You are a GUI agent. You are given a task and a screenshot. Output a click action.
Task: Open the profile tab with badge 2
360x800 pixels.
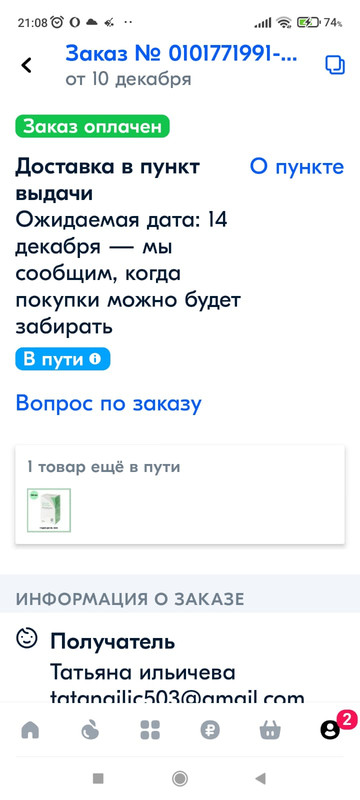[x=330, y=731]
